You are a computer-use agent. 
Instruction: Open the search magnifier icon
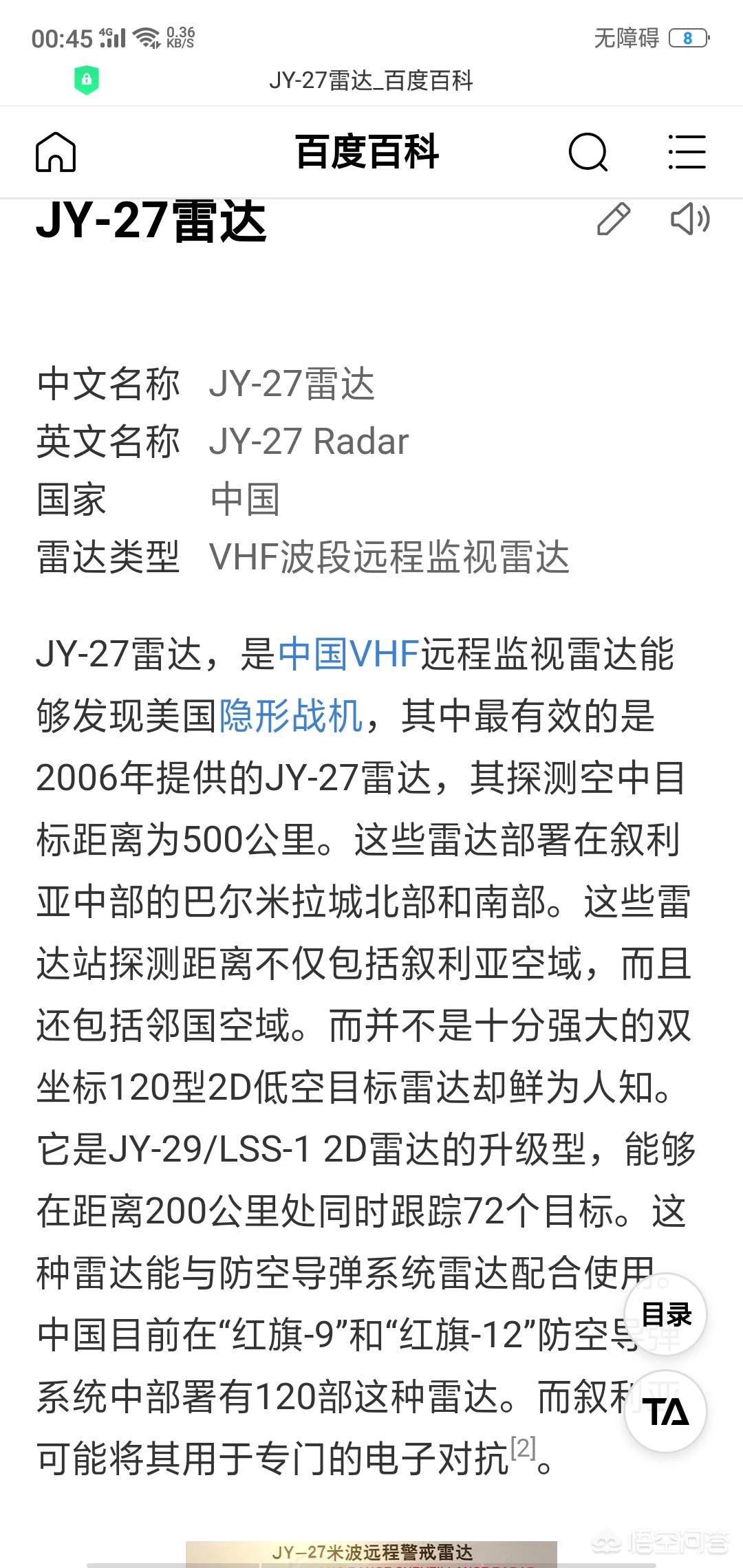click(589, 152)
